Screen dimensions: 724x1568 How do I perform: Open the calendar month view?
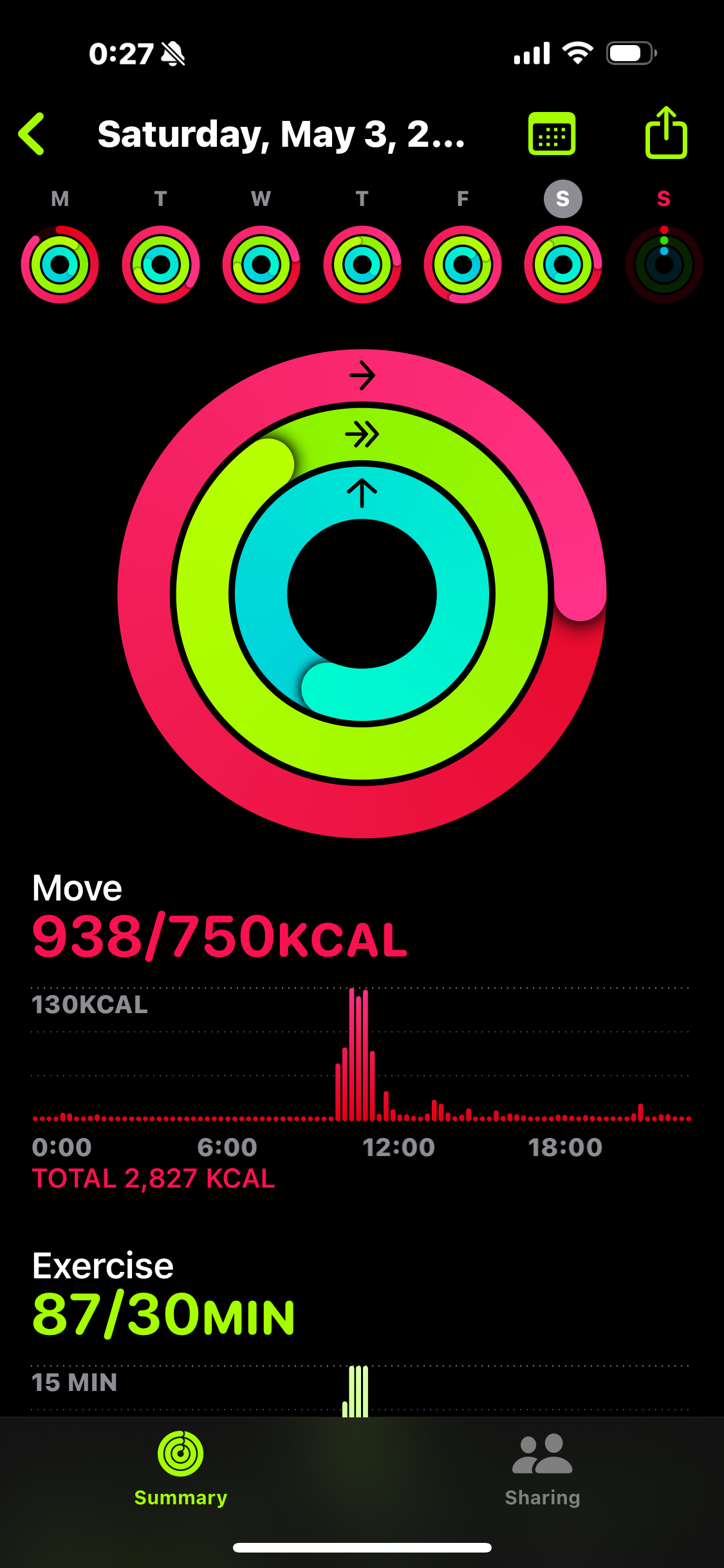(552, 134)
